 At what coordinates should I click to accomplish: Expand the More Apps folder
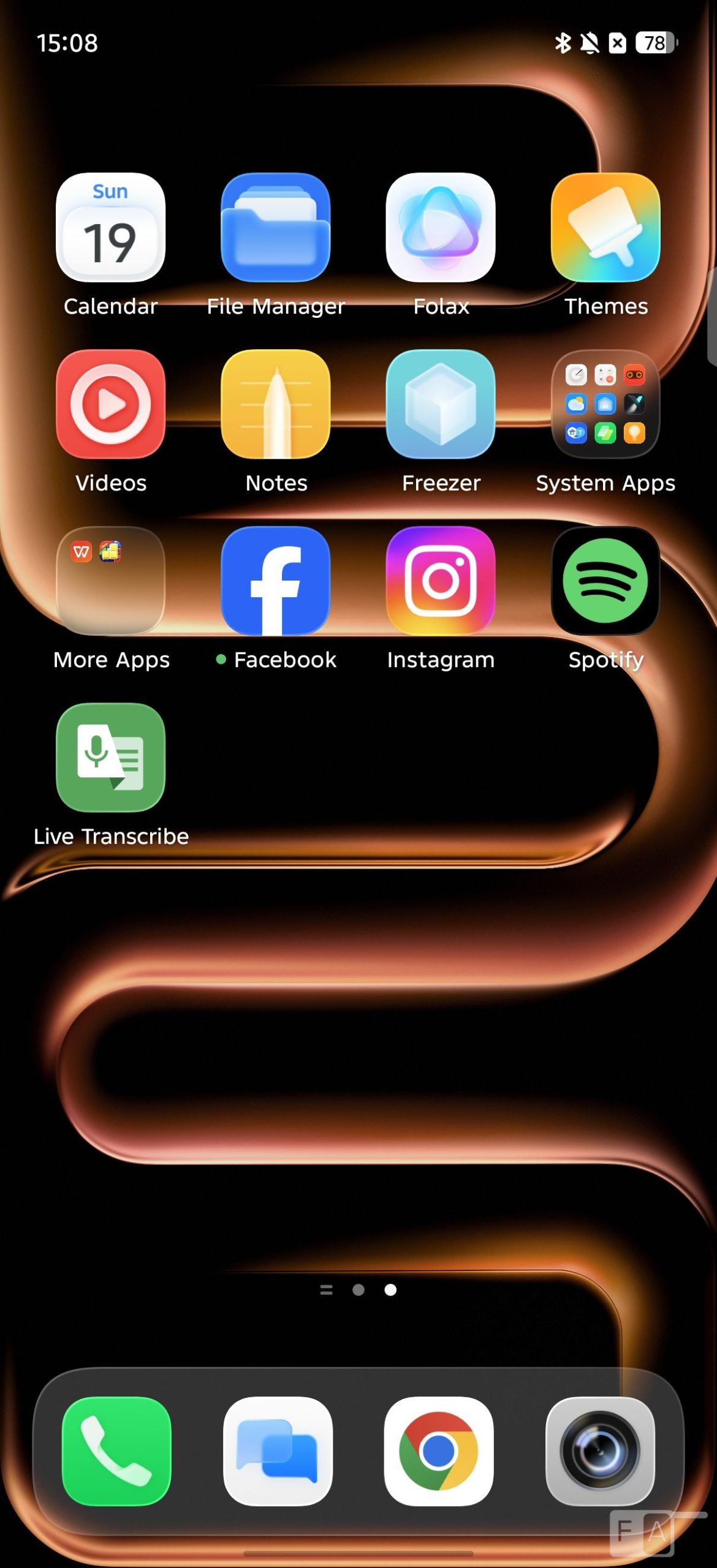pos(110,581)
